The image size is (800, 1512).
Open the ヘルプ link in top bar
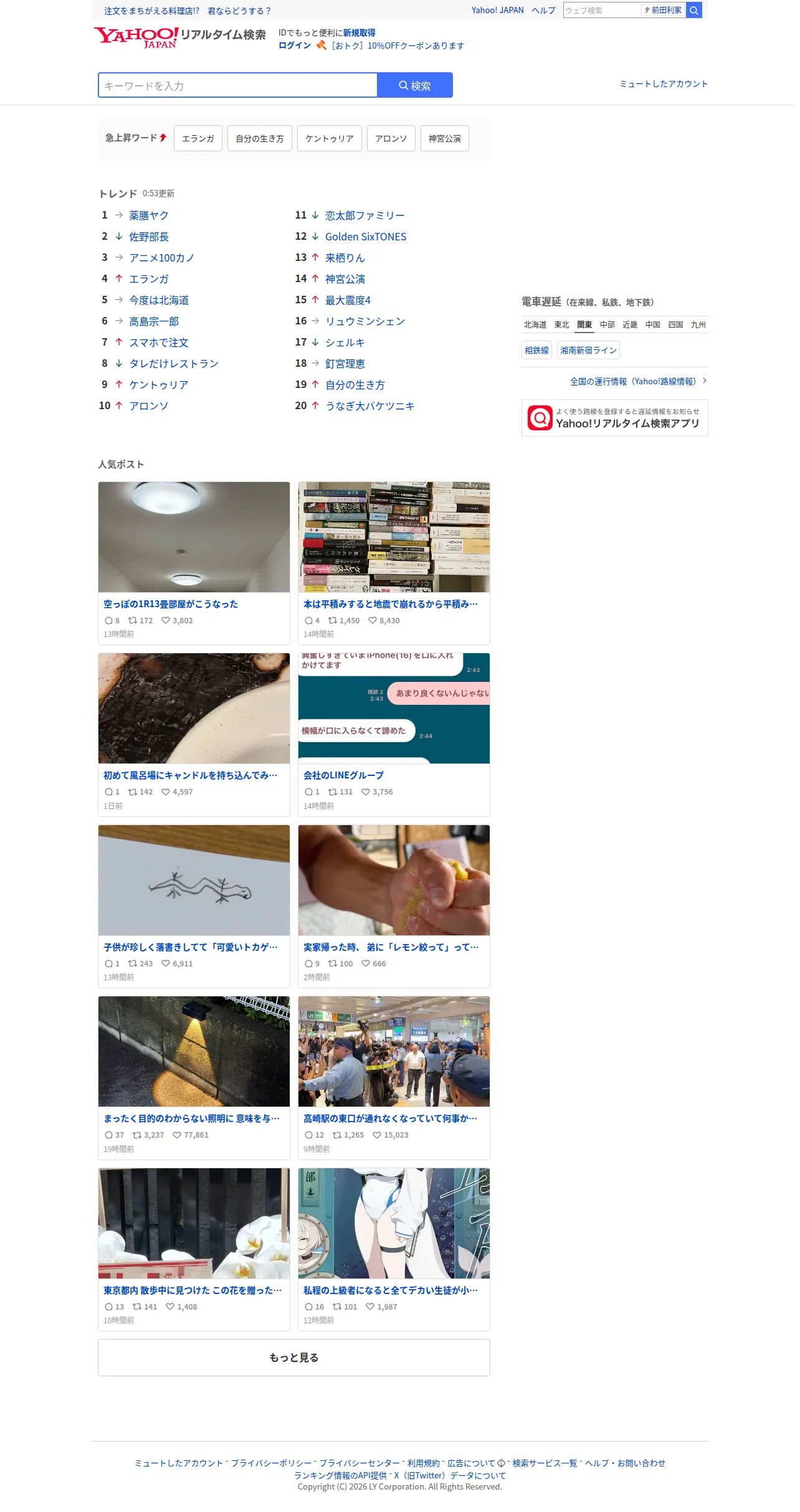(x=543, y=10)
